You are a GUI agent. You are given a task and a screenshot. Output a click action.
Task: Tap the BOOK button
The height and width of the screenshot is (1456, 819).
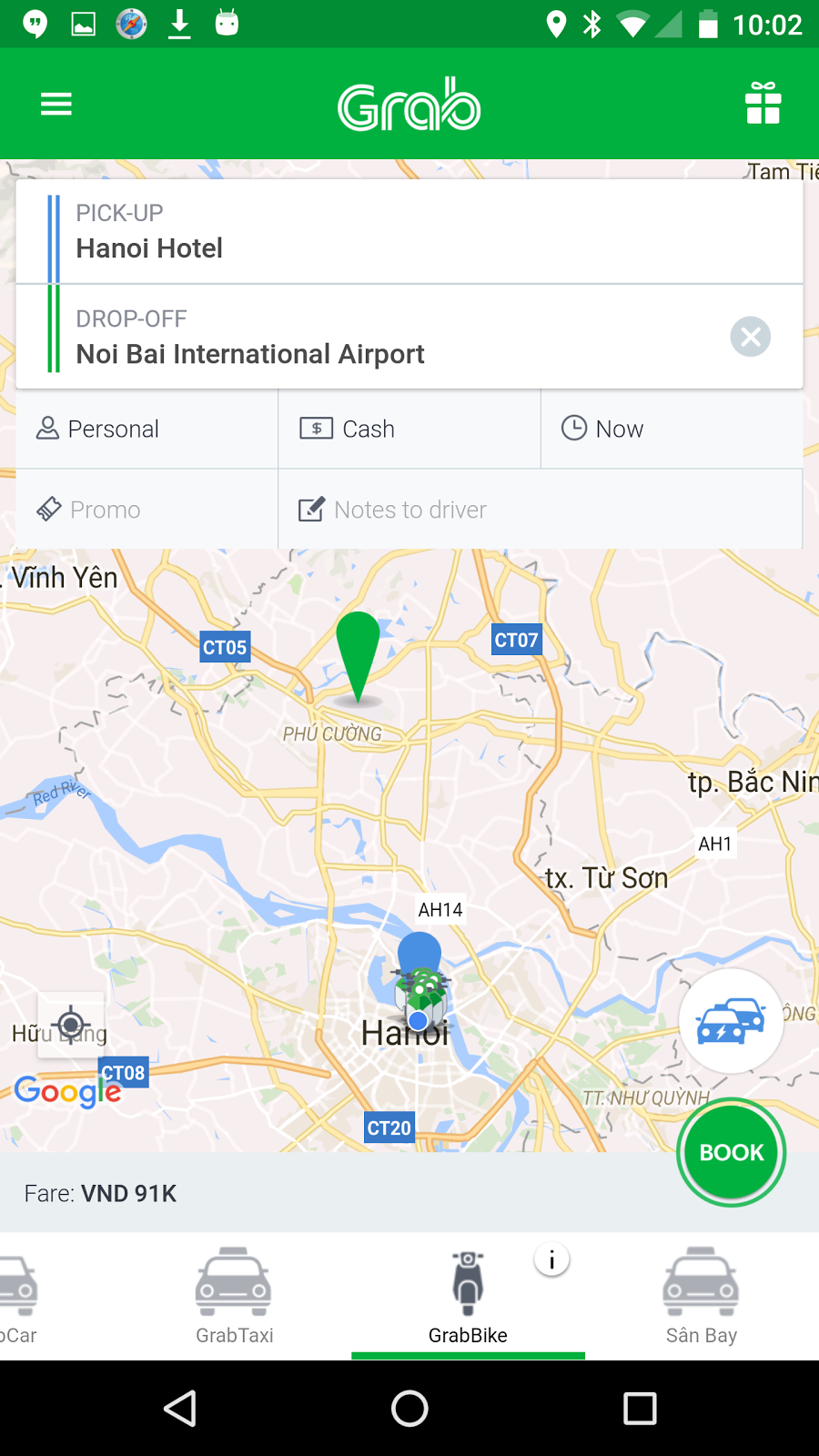point(731,1152)
